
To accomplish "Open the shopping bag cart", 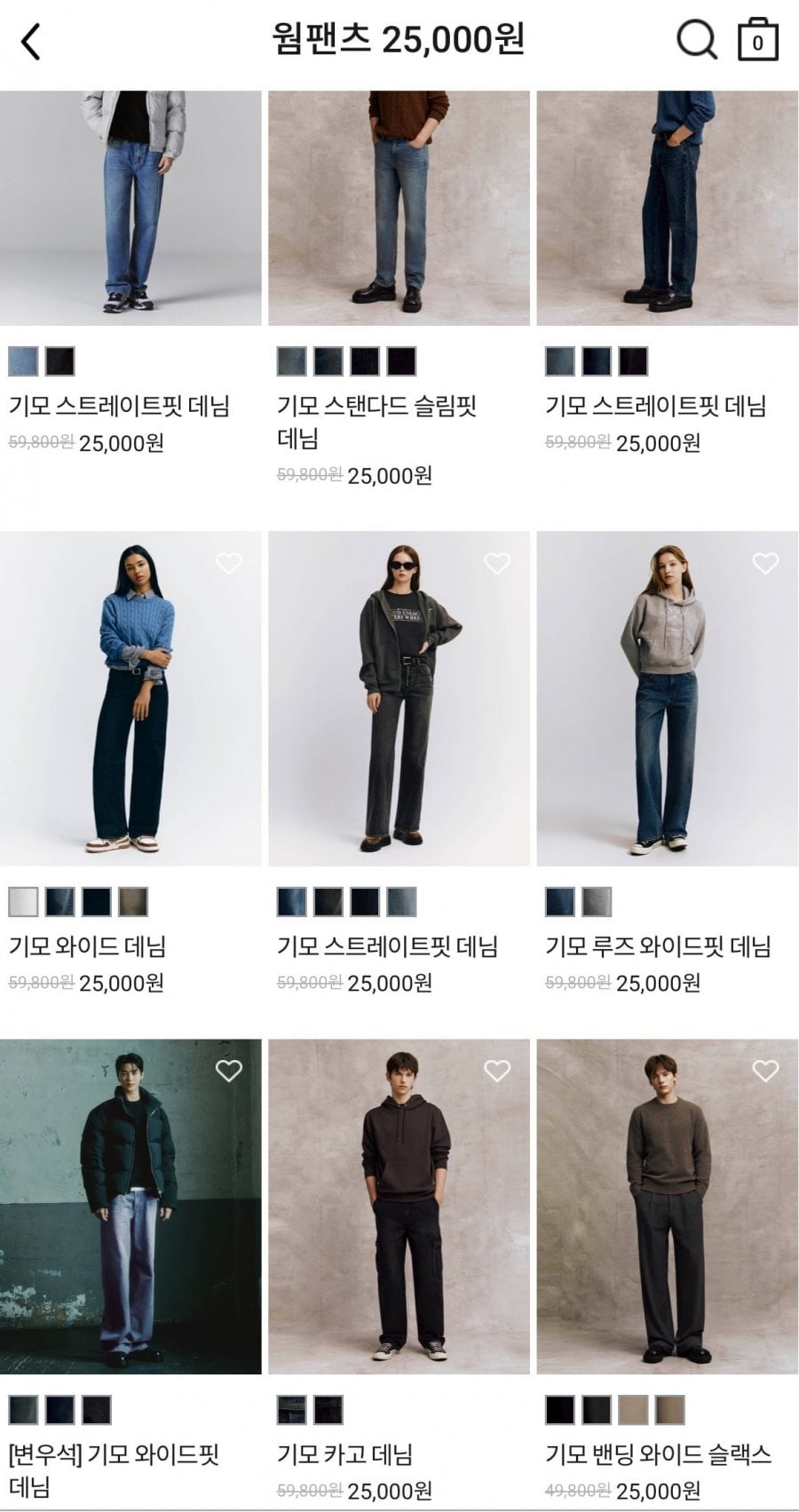I will (x=758, y=39).
